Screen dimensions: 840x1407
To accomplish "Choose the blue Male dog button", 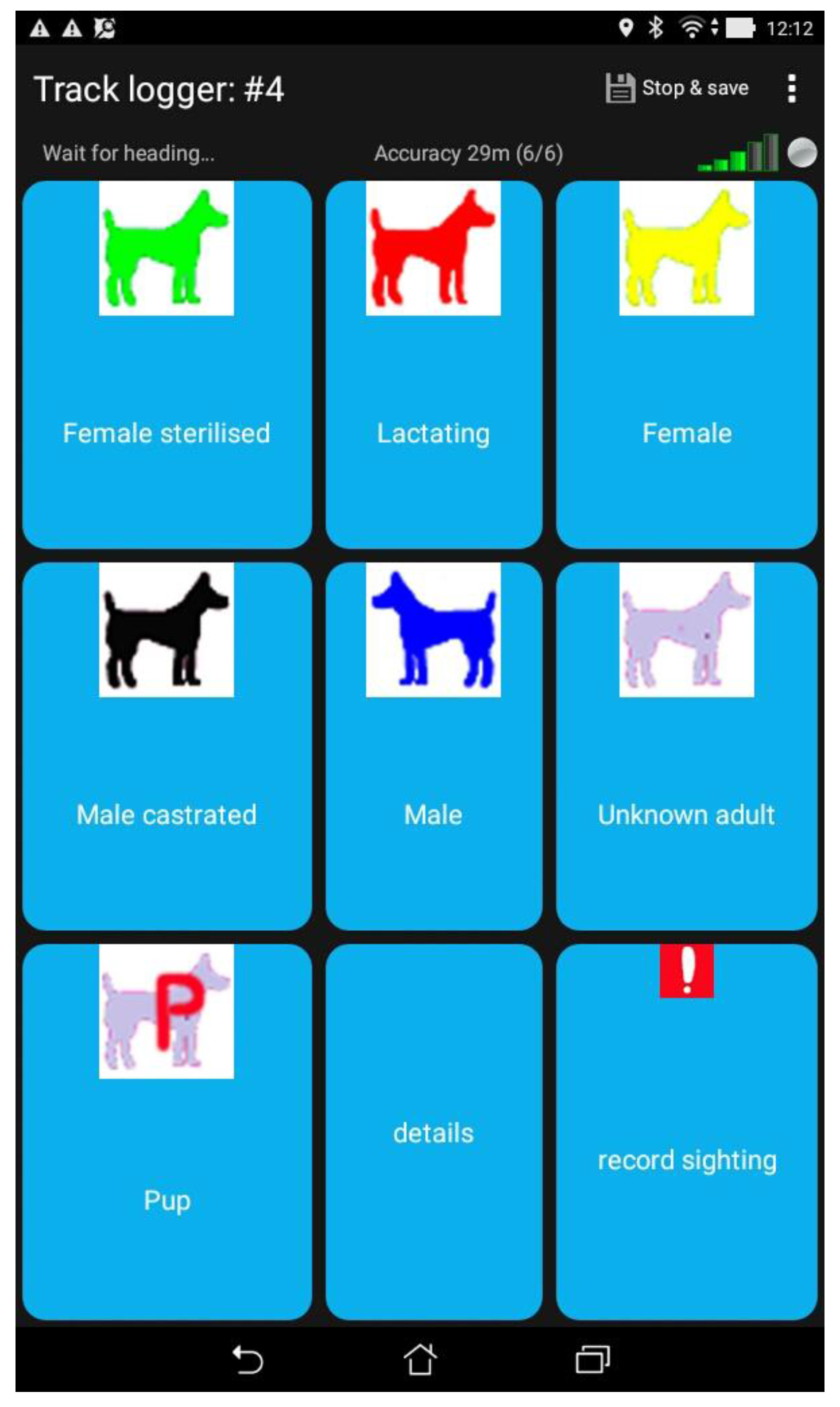I will coord(434,746).
